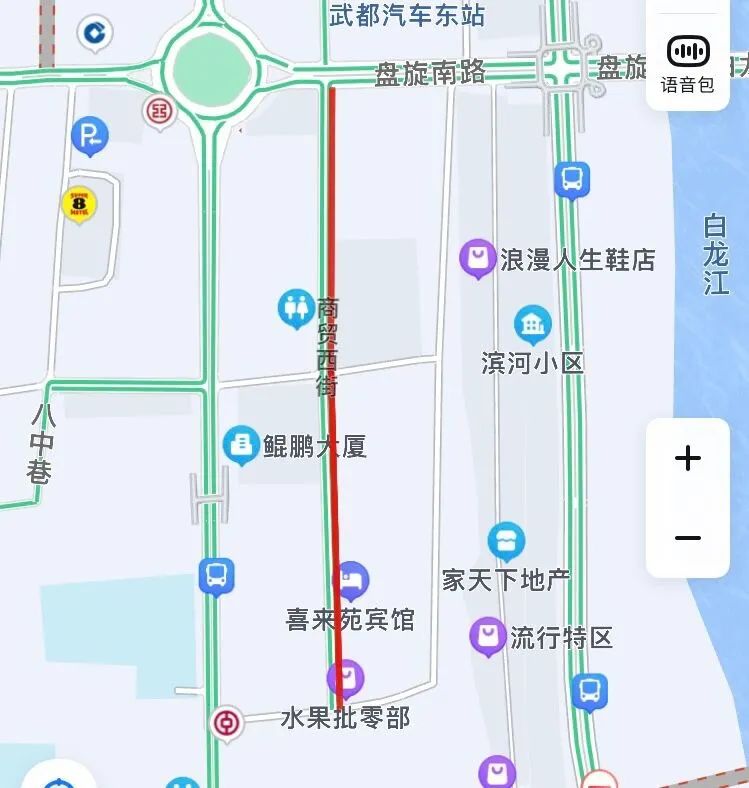Tap the 水果批零部 store marker
This screenshot has height=788, width=749.
point(344,676)
